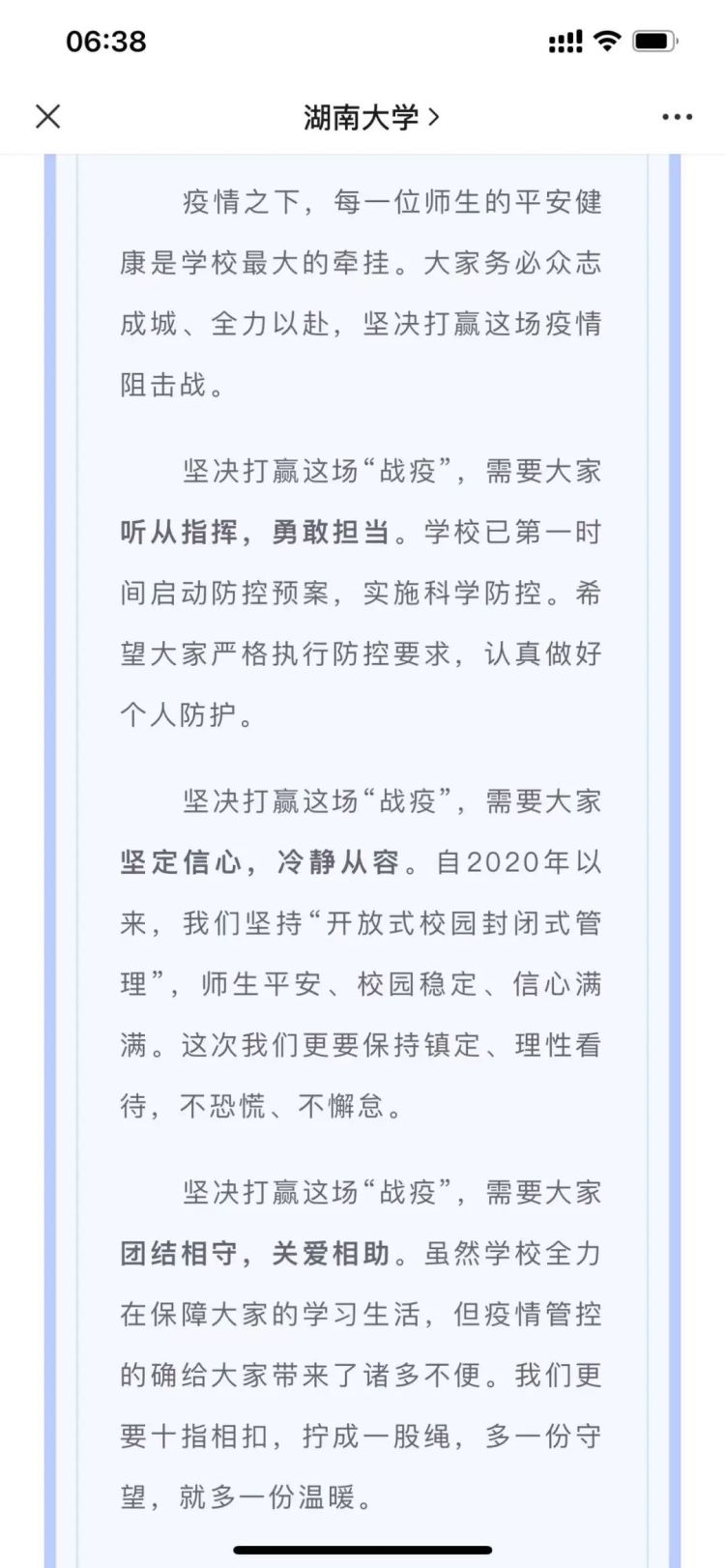This screenshot has width=725, height=1568.
Task: Open the three-dot more options menu
Action: 677,117
